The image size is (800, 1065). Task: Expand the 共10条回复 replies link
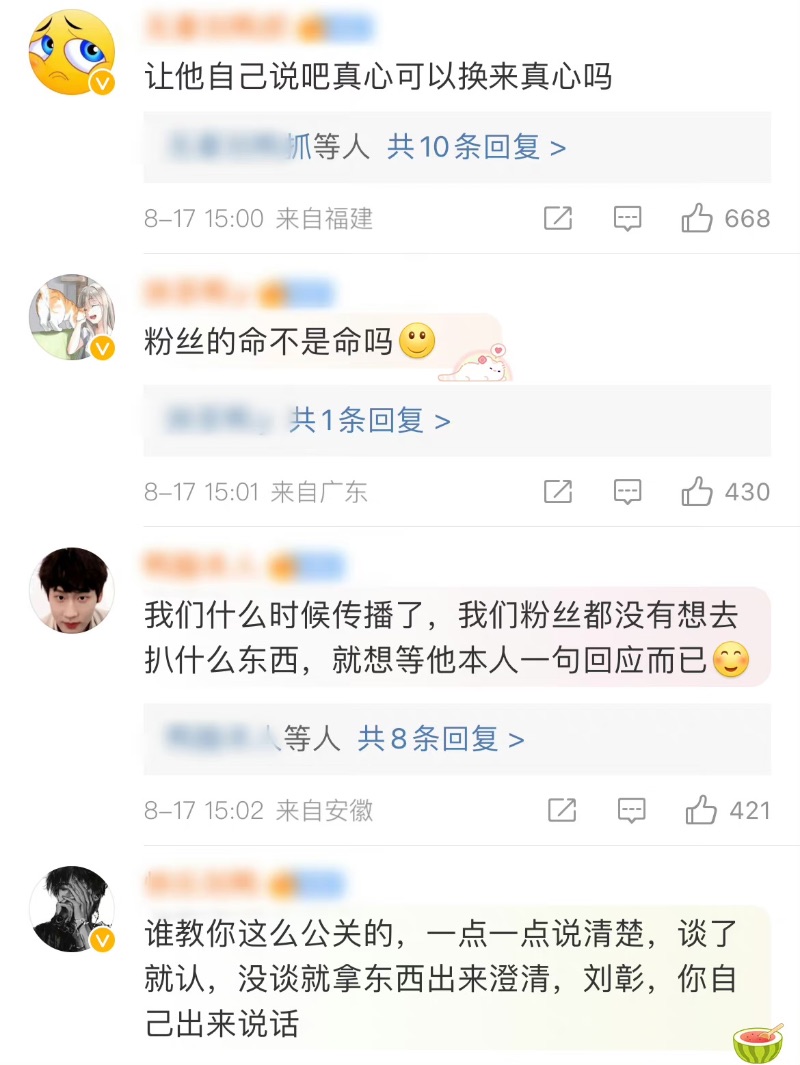coord(477,148)
